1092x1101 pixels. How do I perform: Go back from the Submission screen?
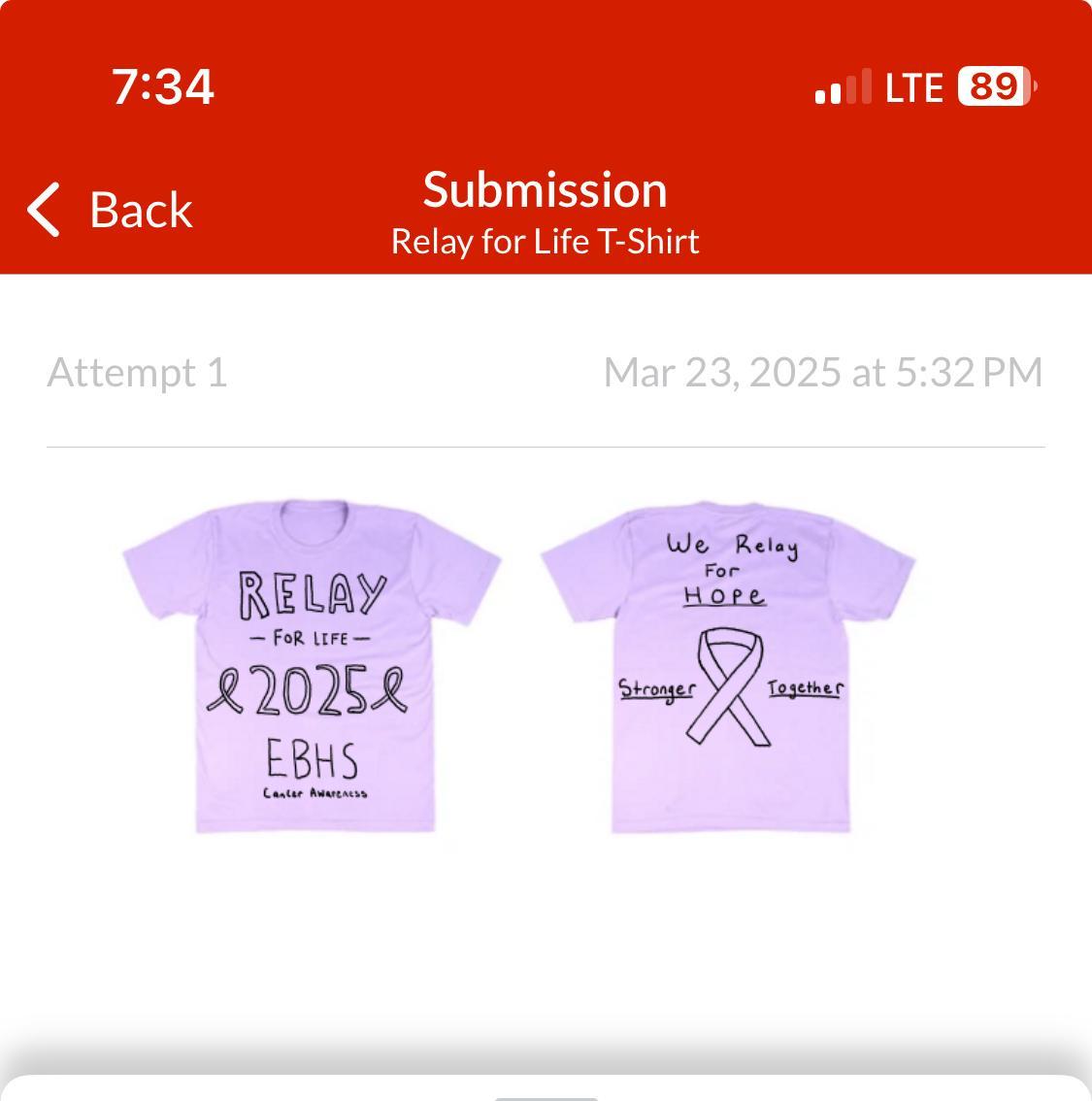point(110,210)
